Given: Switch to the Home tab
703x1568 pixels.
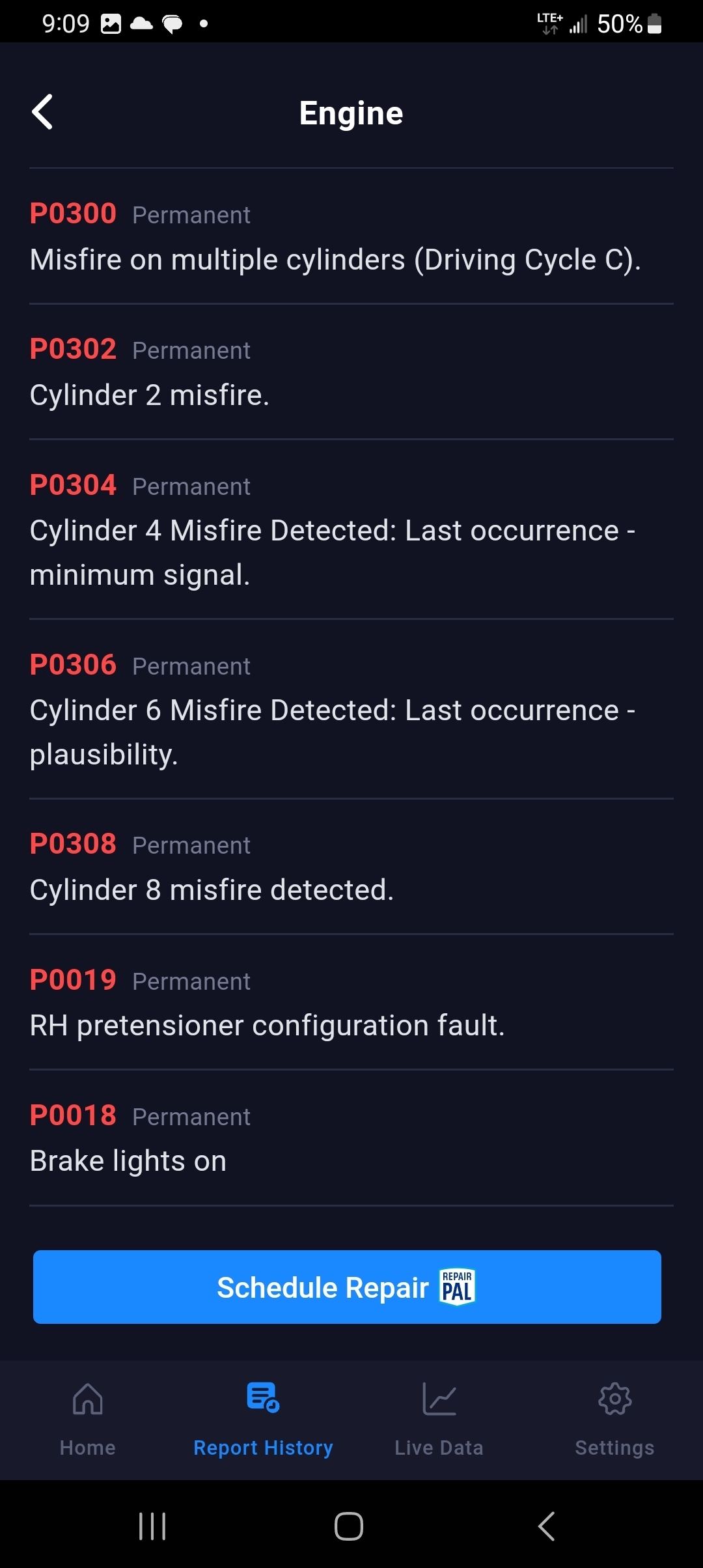Looking at the screenshot, I should tap(88, 1420).
